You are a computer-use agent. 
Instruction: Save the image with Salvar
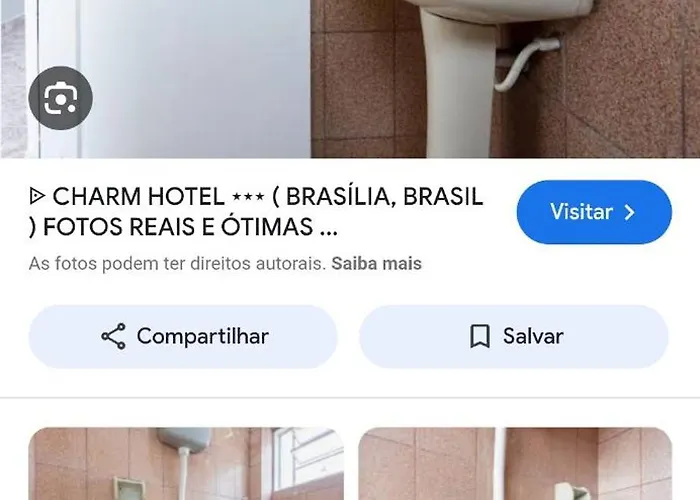514,337
